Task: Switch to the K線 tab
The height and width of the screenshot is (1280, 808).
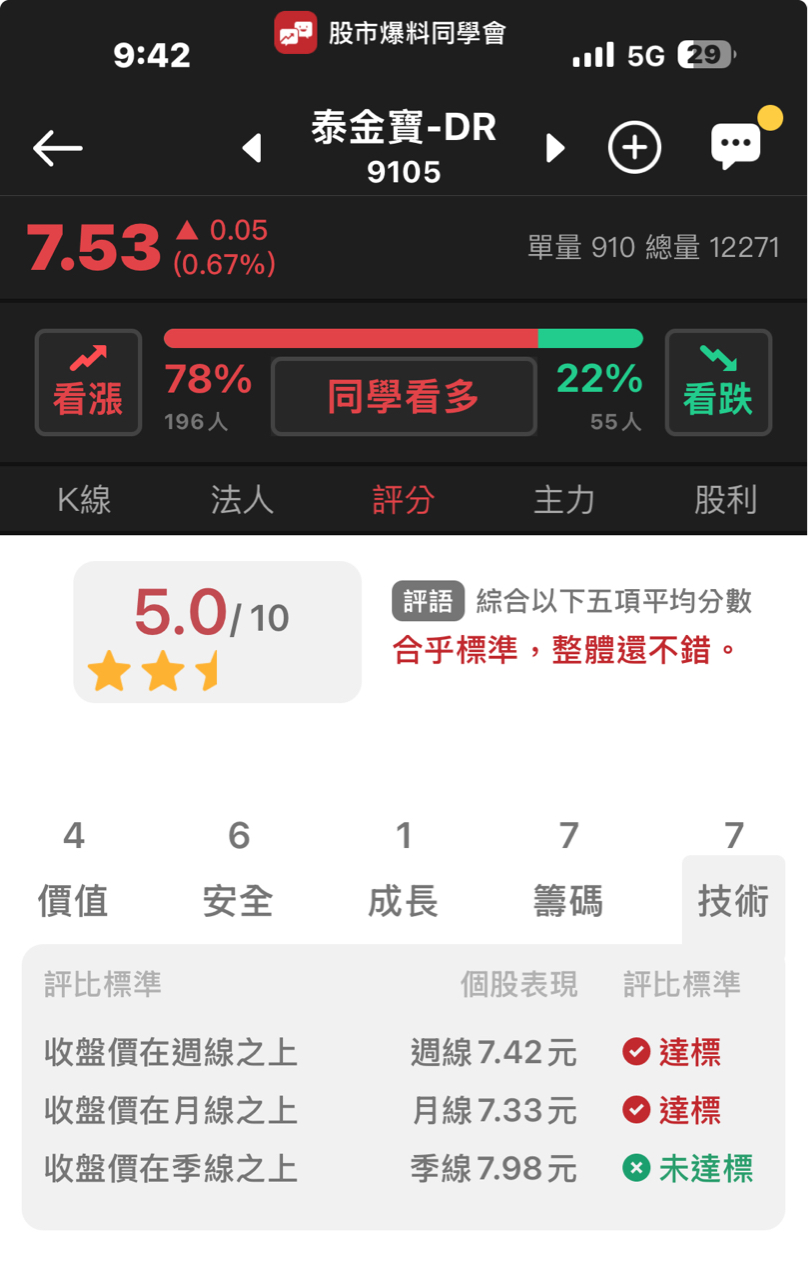Action: pyautogui.click(x=83, y=500)
